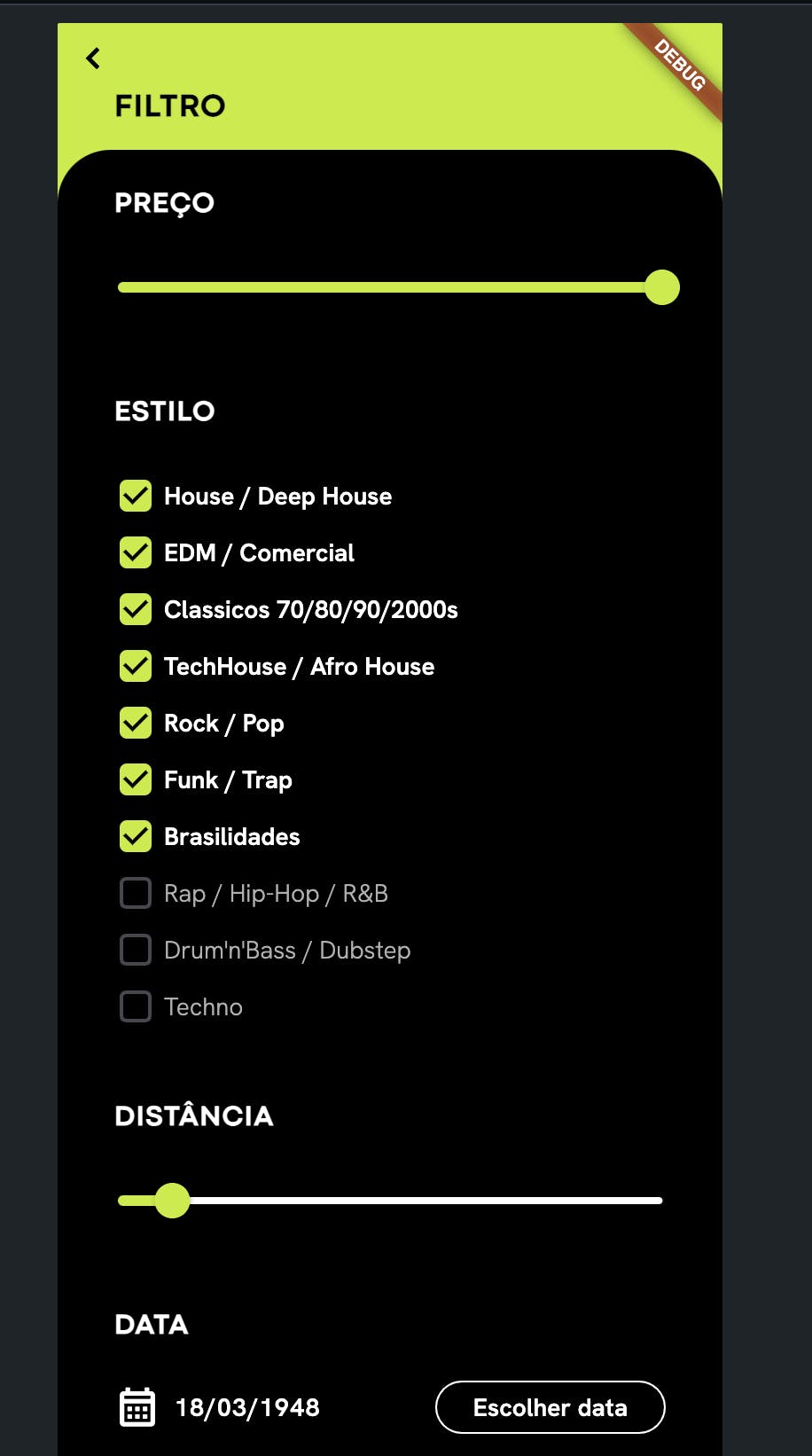Select Drum'n'Bass / Dubstep checkbox

tap(136, 951)
